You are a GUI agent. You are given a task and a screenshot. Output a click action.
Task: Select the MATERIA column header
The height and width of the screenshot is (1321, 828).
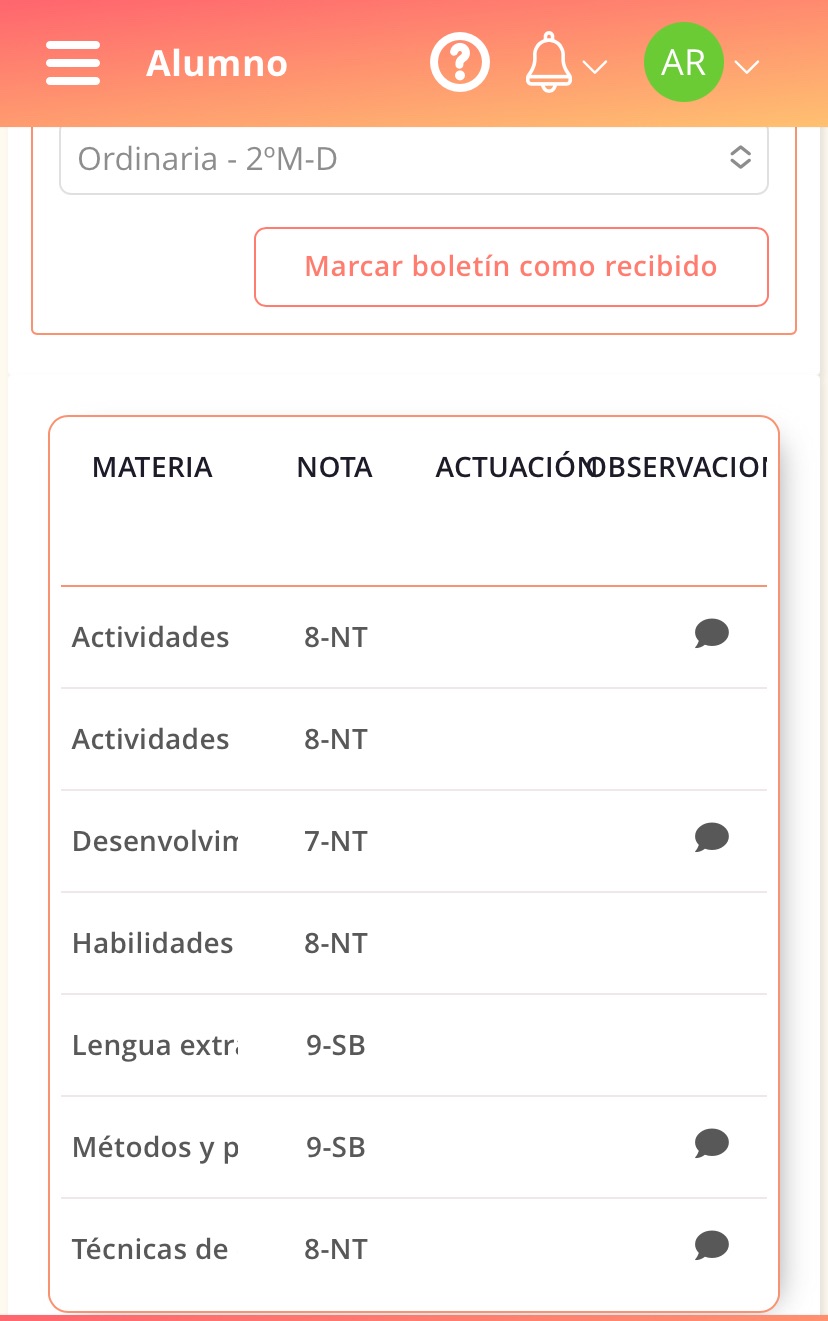tap(152, 467)
